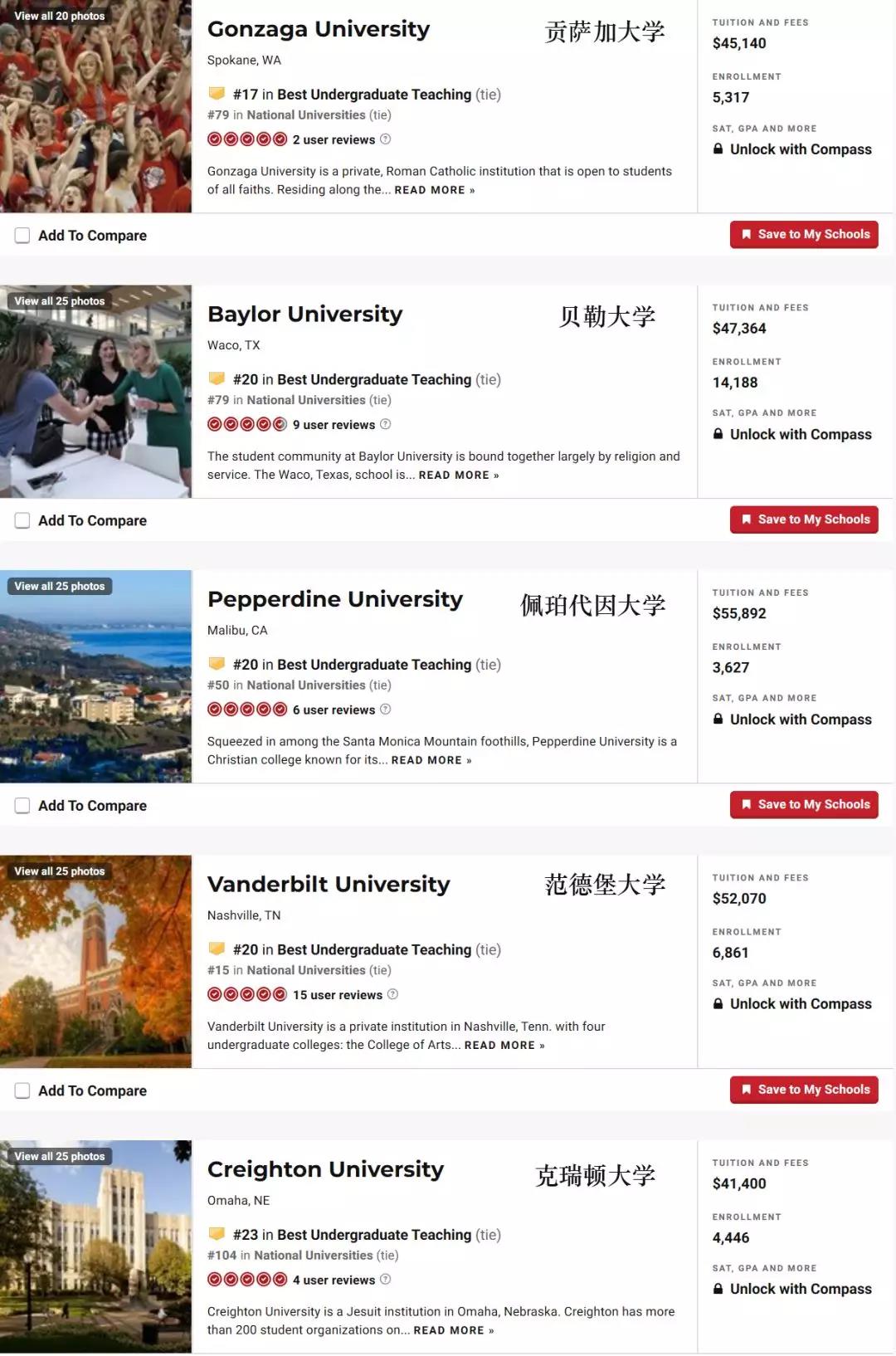Read more about Baylor University
This screenshot has width=896, height=1356.
458,476
